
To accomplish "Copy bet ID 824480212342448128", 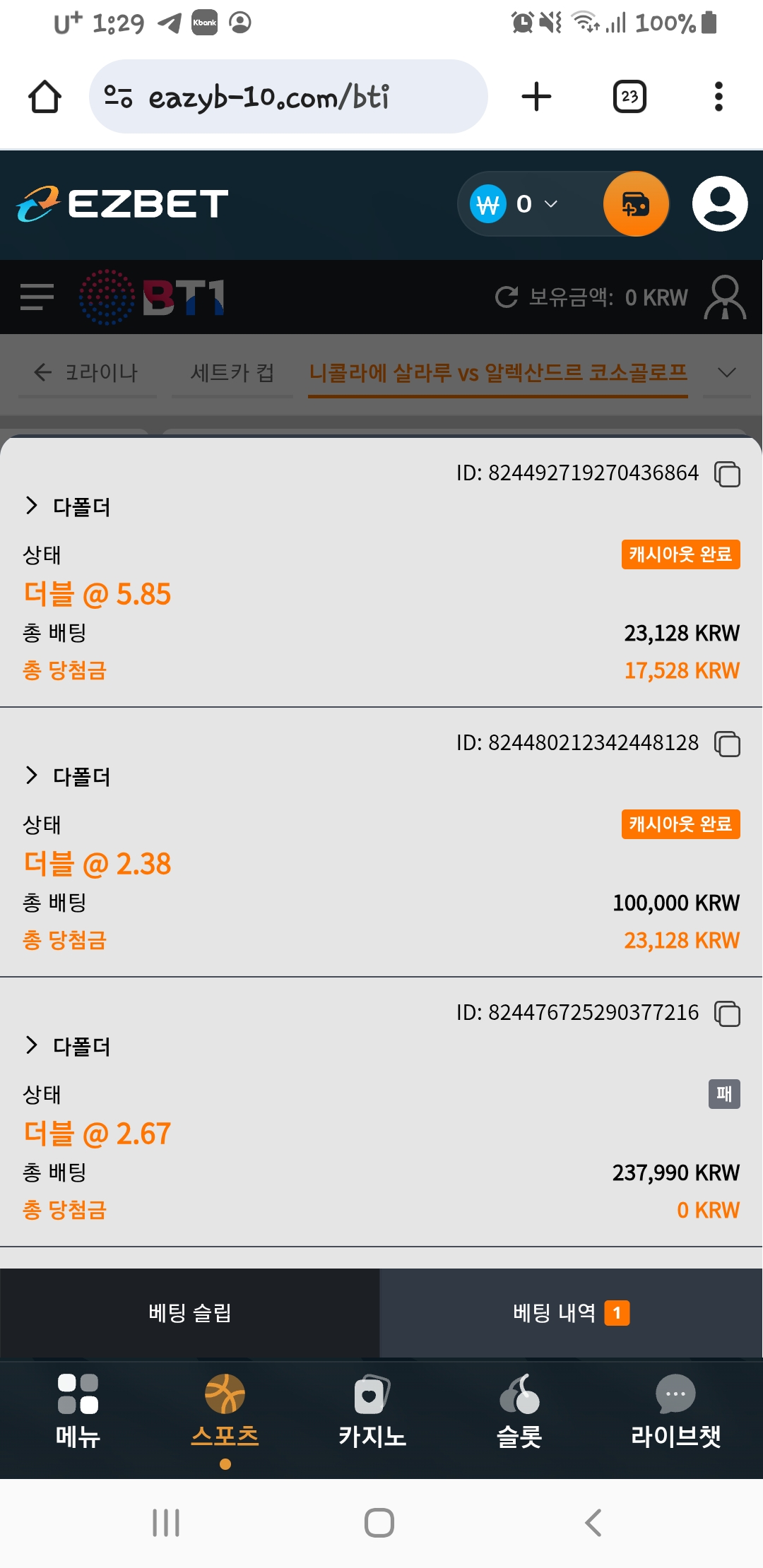I will tap(727, 744).
